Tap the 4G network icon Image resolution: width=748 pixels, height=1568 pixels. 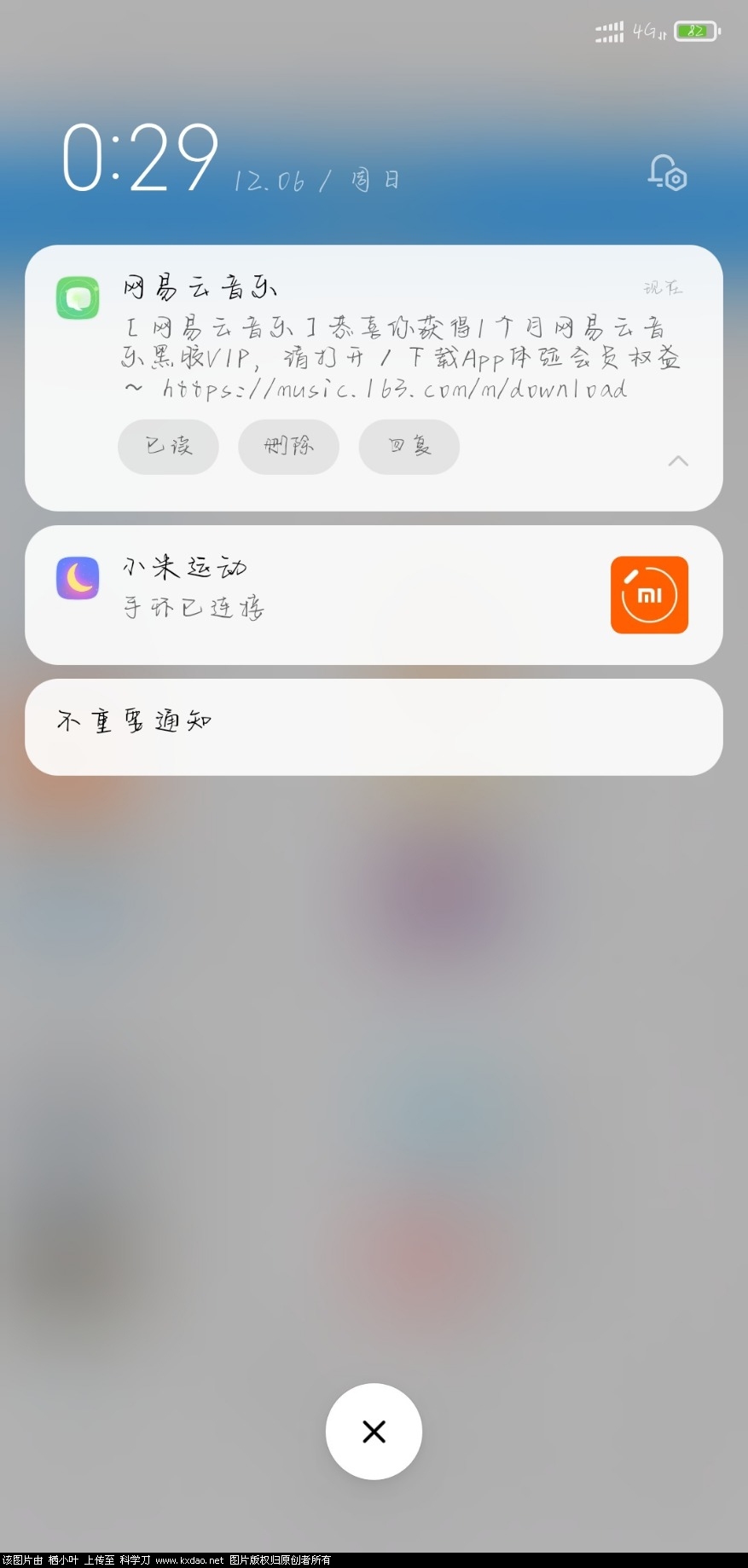(x=644, y=31)
